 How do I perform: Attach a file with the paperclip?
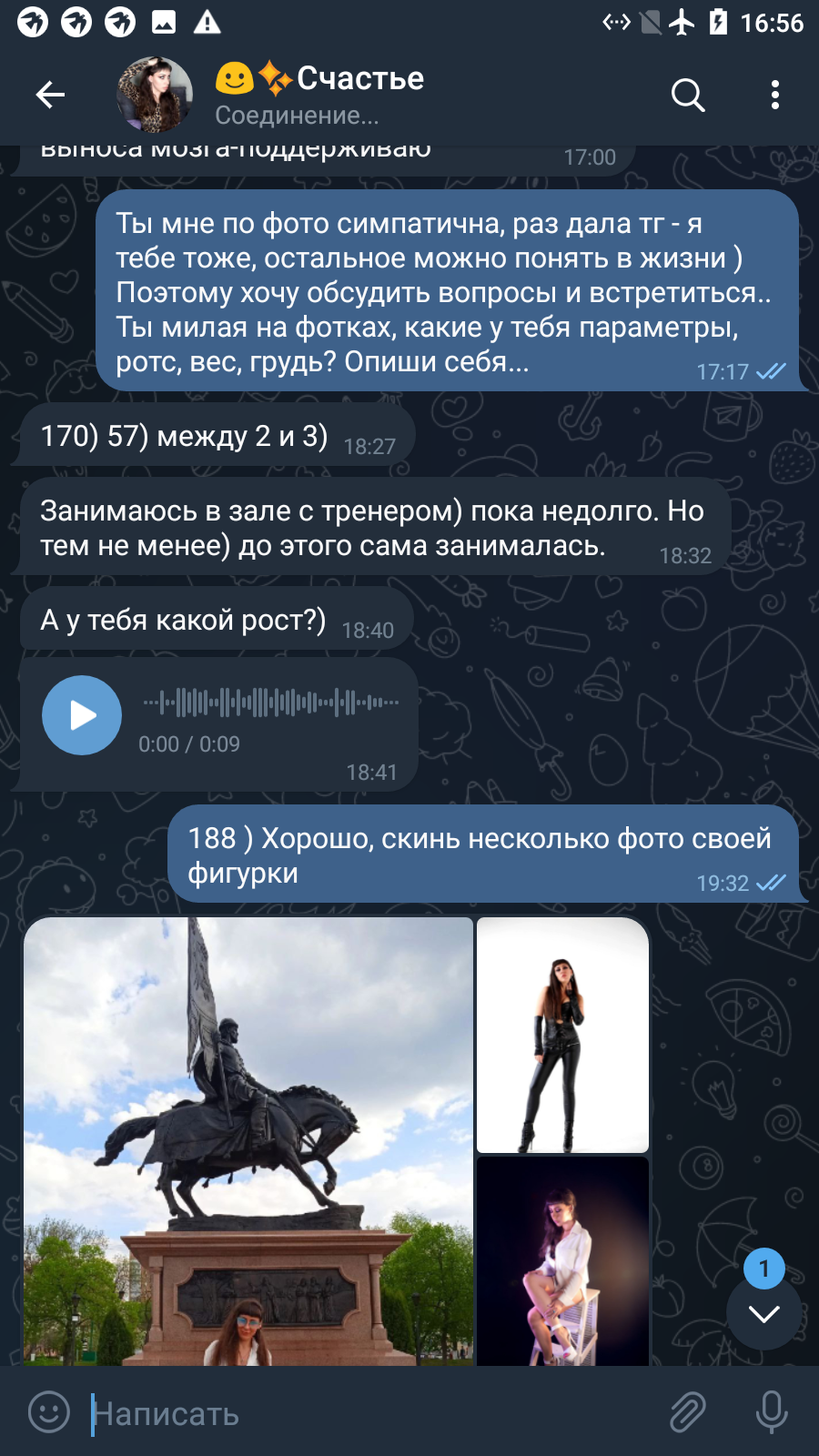coord(688,1412)
